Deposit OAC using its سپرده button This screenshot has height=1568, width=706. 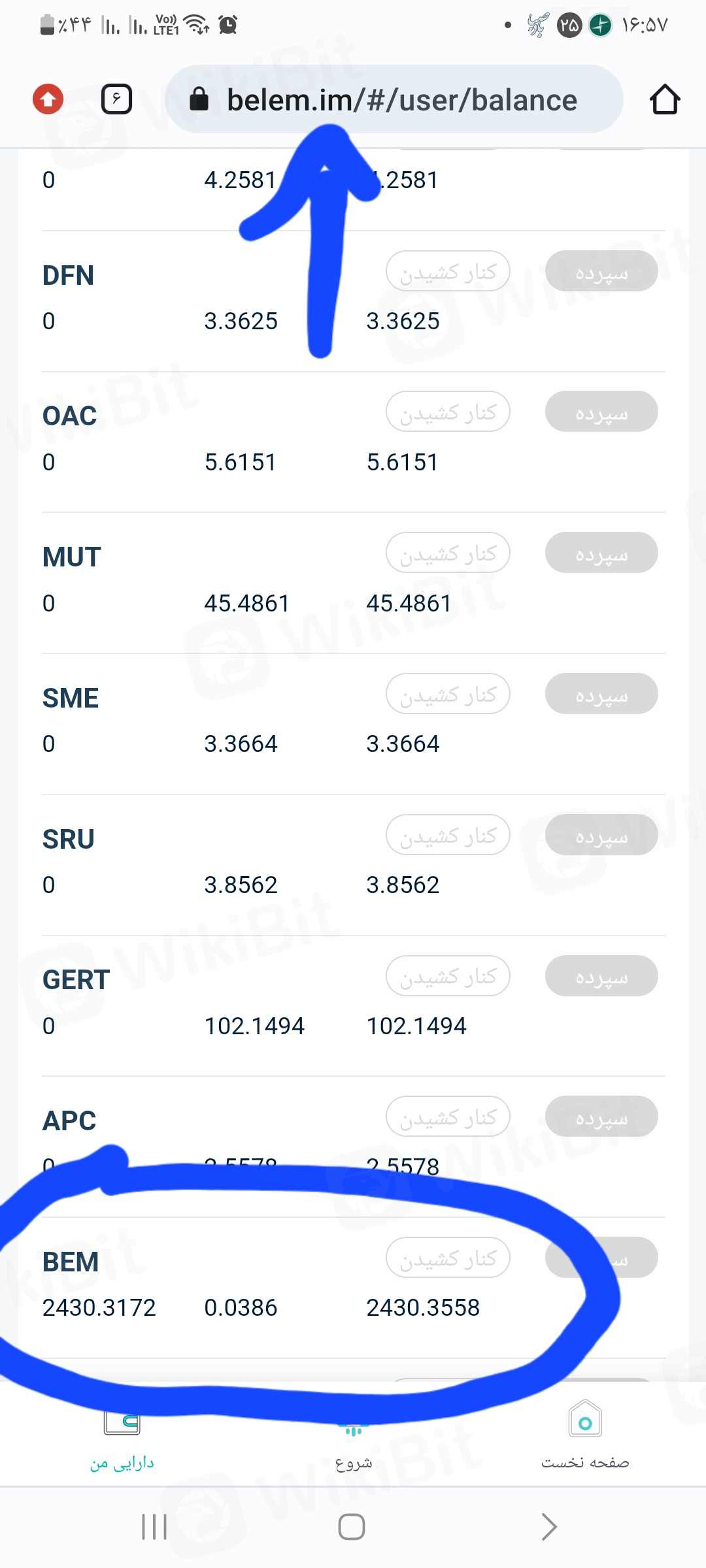point(601,412)
